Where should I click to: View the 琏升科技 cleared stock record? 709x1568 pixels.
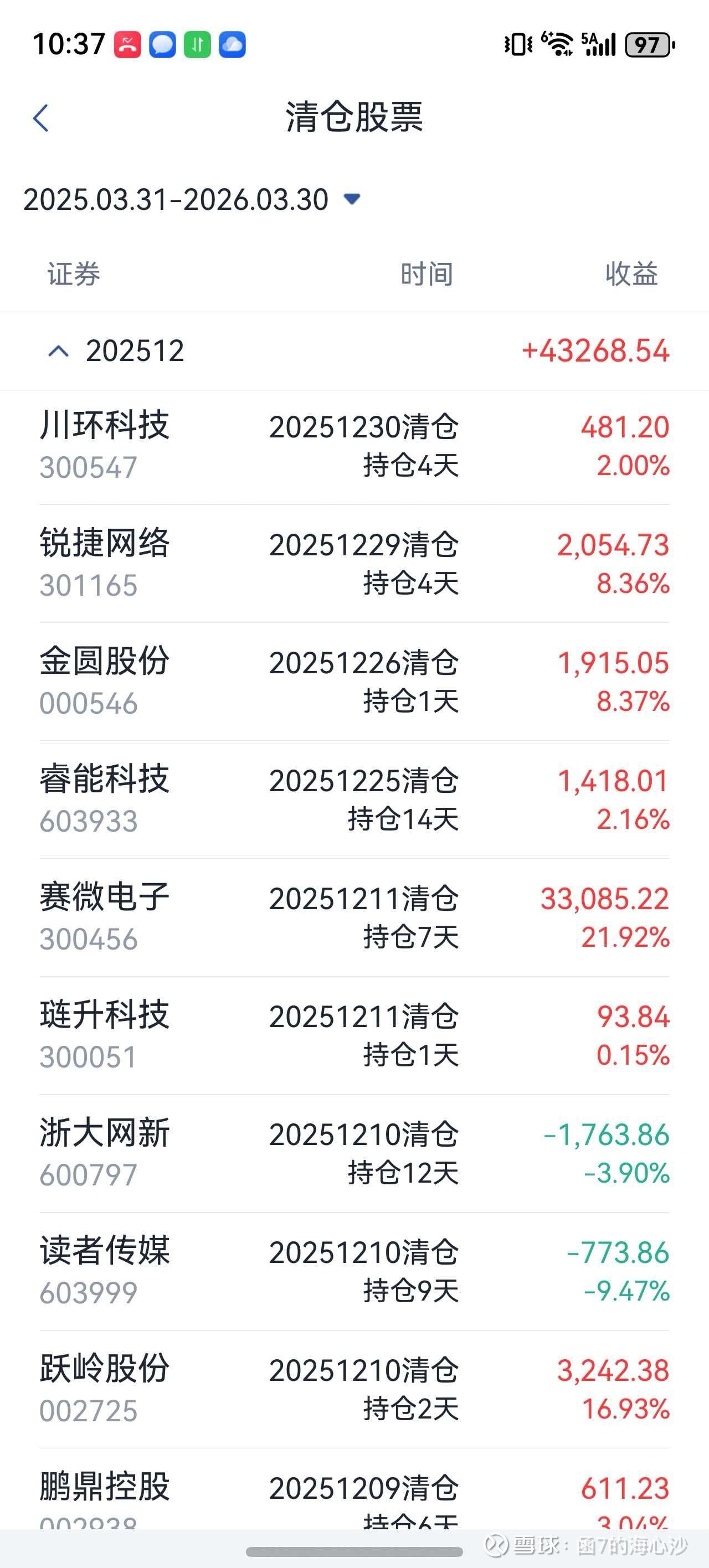coord(354,1035)
